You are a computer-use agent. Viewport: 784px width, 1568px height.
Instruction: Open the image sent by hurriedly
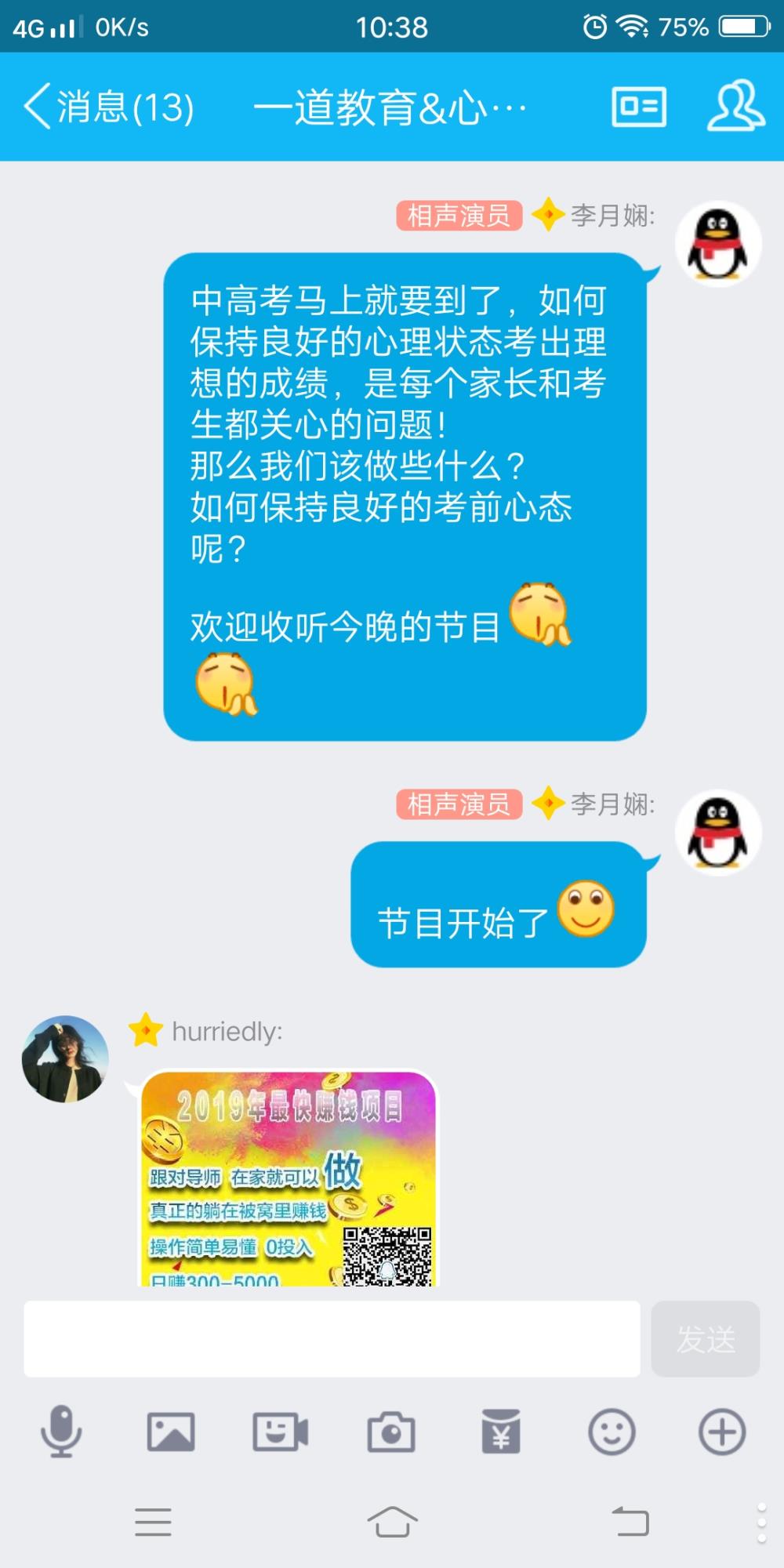pyautogui.click(x=289, y=1178)
